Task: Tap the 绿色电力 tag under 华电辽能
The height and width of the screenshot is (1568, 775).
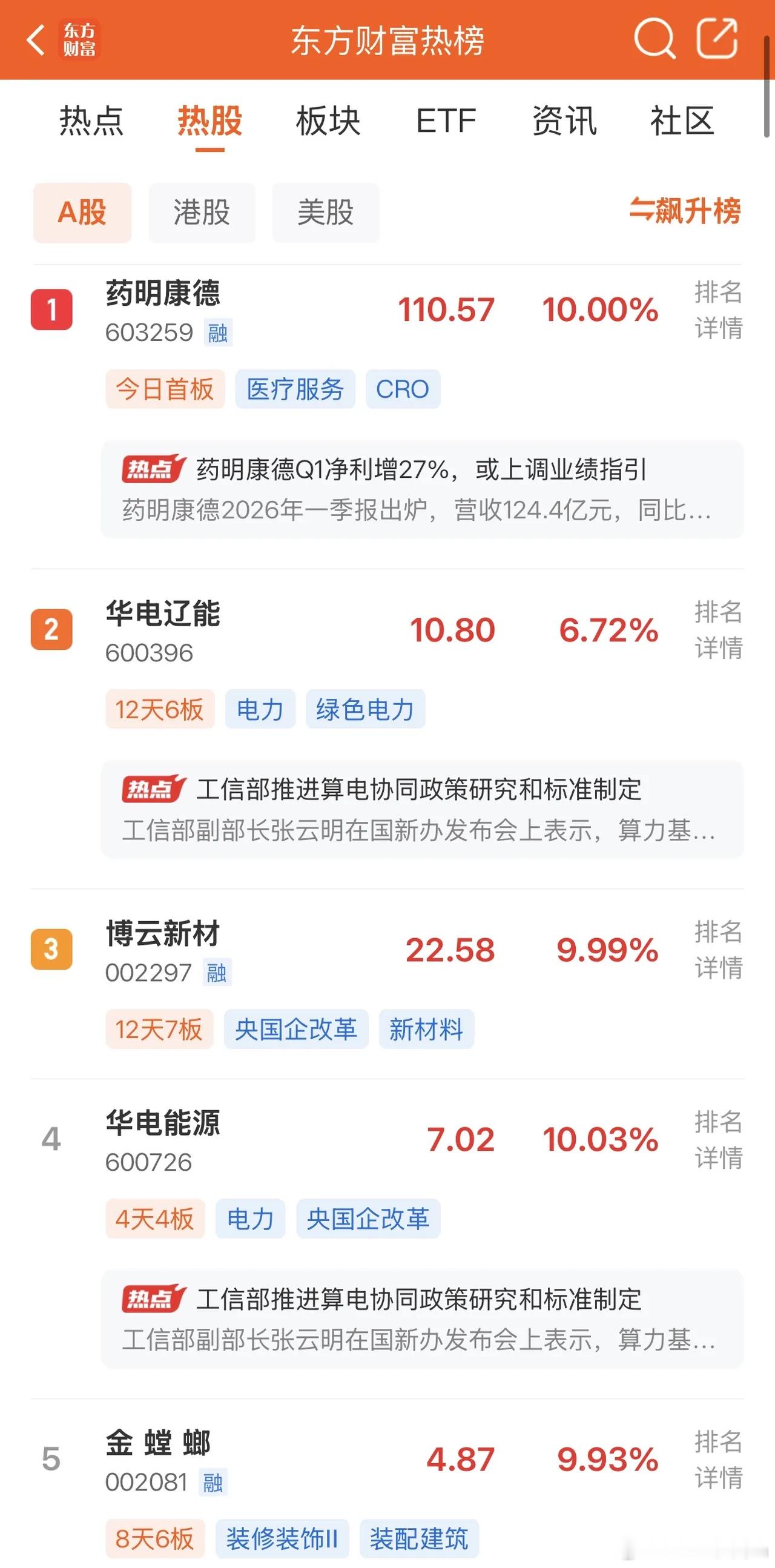Action: coord(365,708)
